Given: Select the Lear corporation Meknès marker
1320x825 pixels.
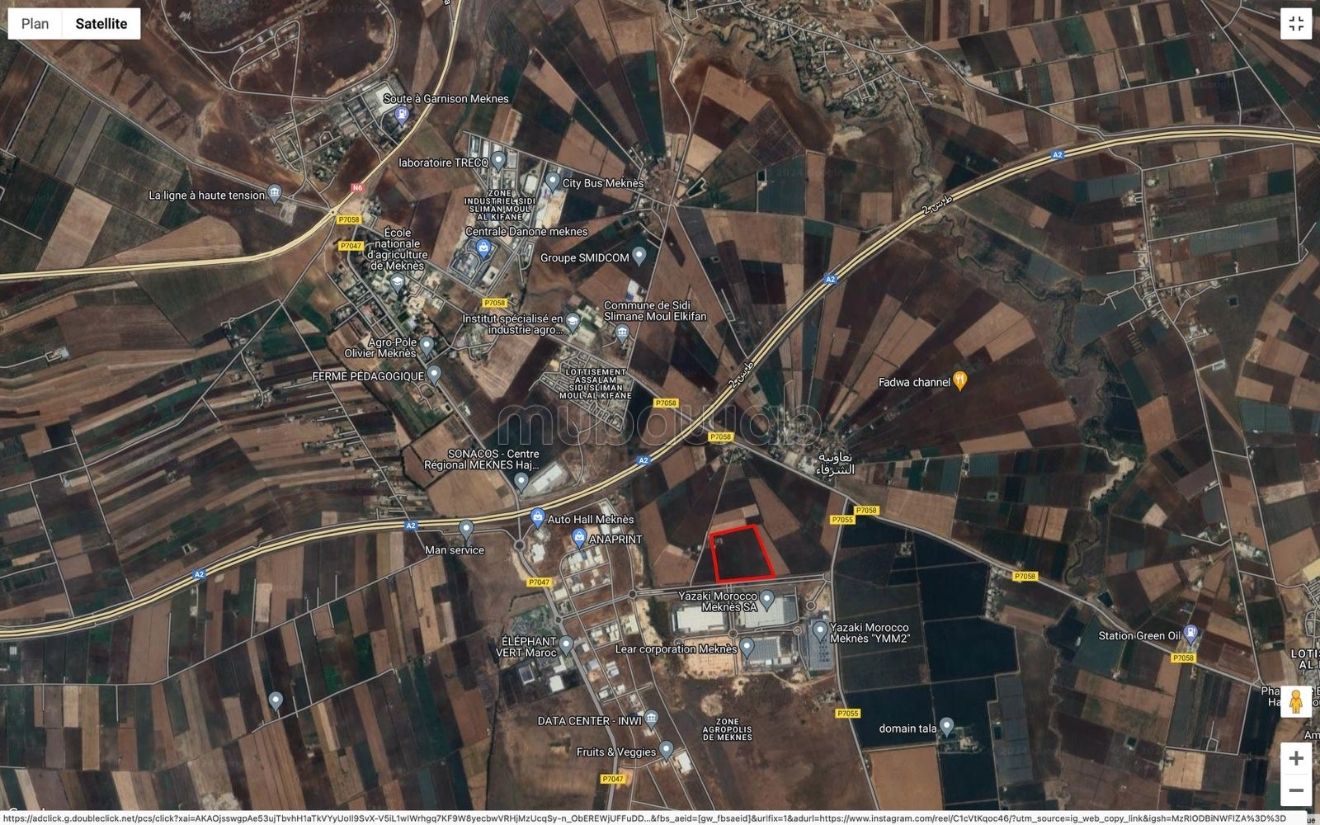Looking at the screenshot, I should point(746,647).
